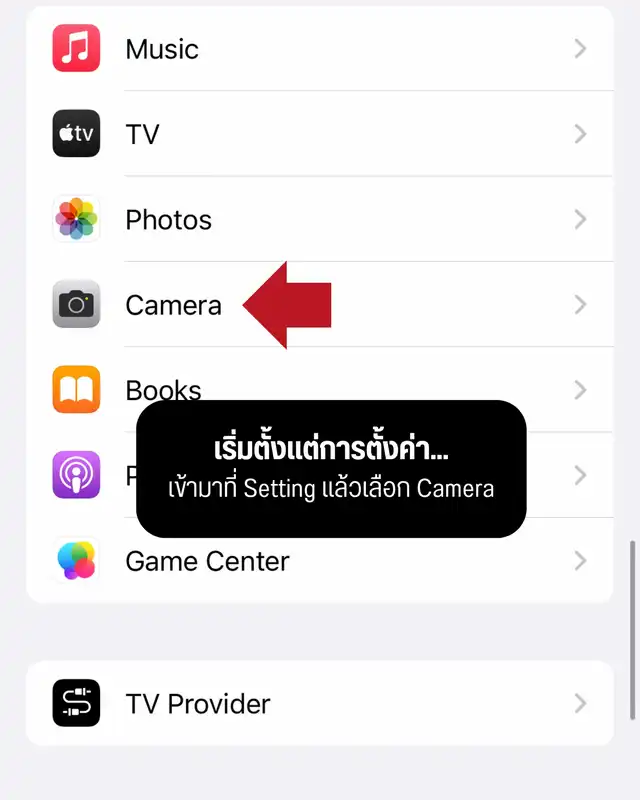Select the Camera settings row

(x=173, y=305)
